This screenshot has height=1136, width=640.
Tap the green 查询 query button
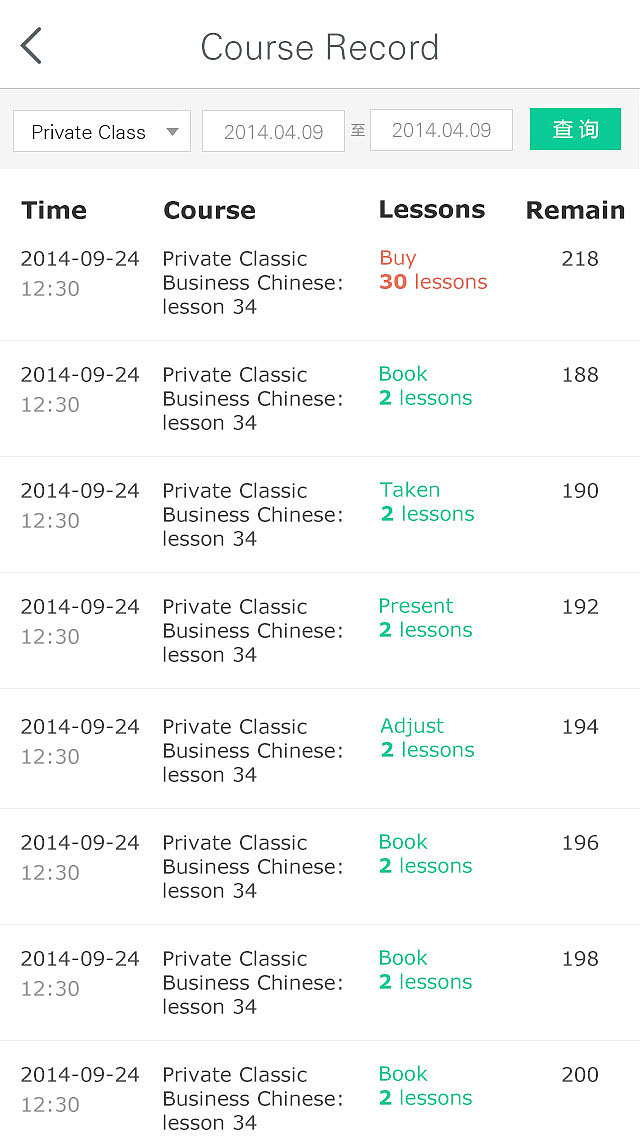(x=575, y=129)
